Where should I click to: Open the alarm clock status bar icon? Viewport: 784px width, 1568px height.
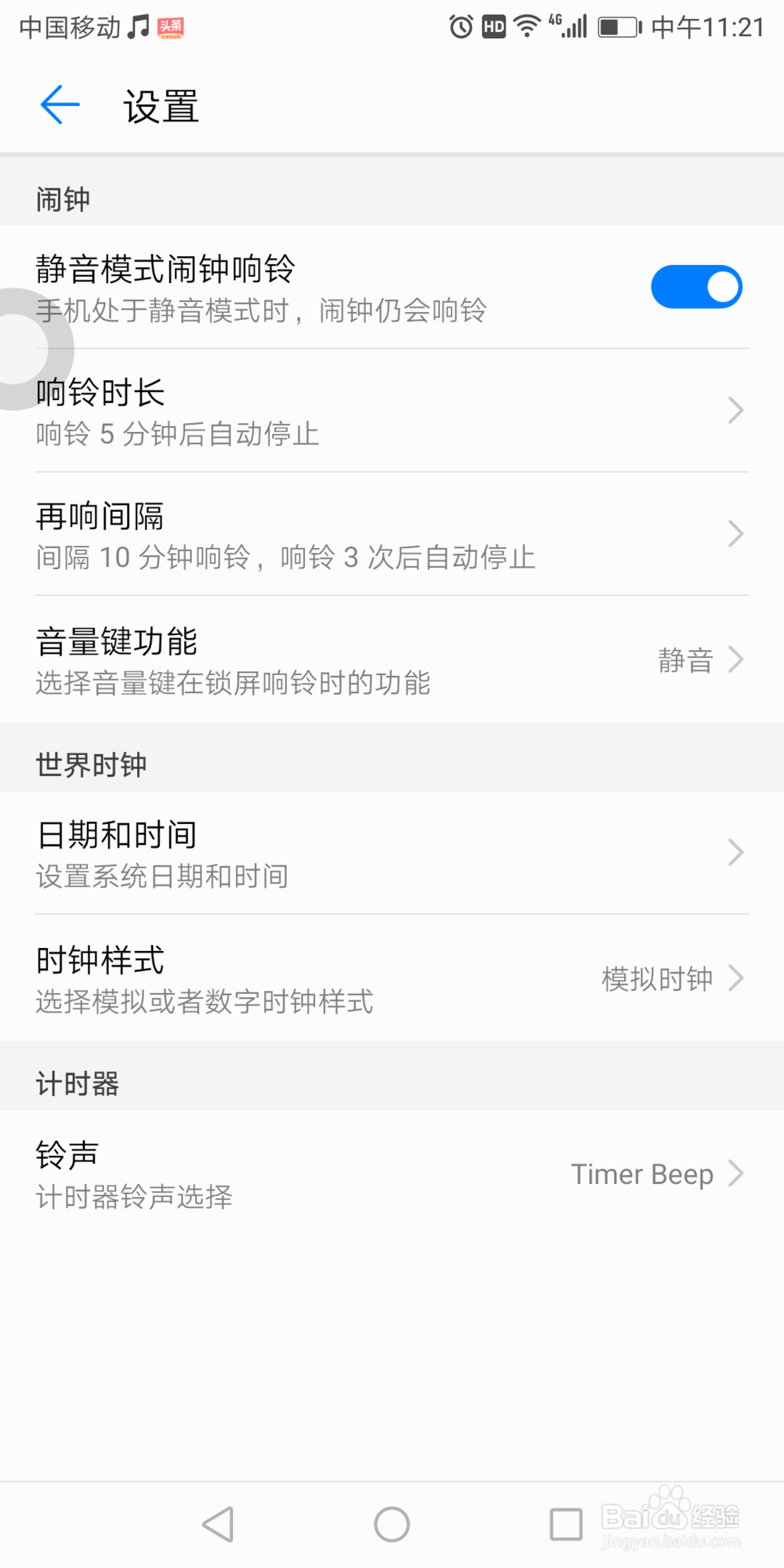[463, 26]
